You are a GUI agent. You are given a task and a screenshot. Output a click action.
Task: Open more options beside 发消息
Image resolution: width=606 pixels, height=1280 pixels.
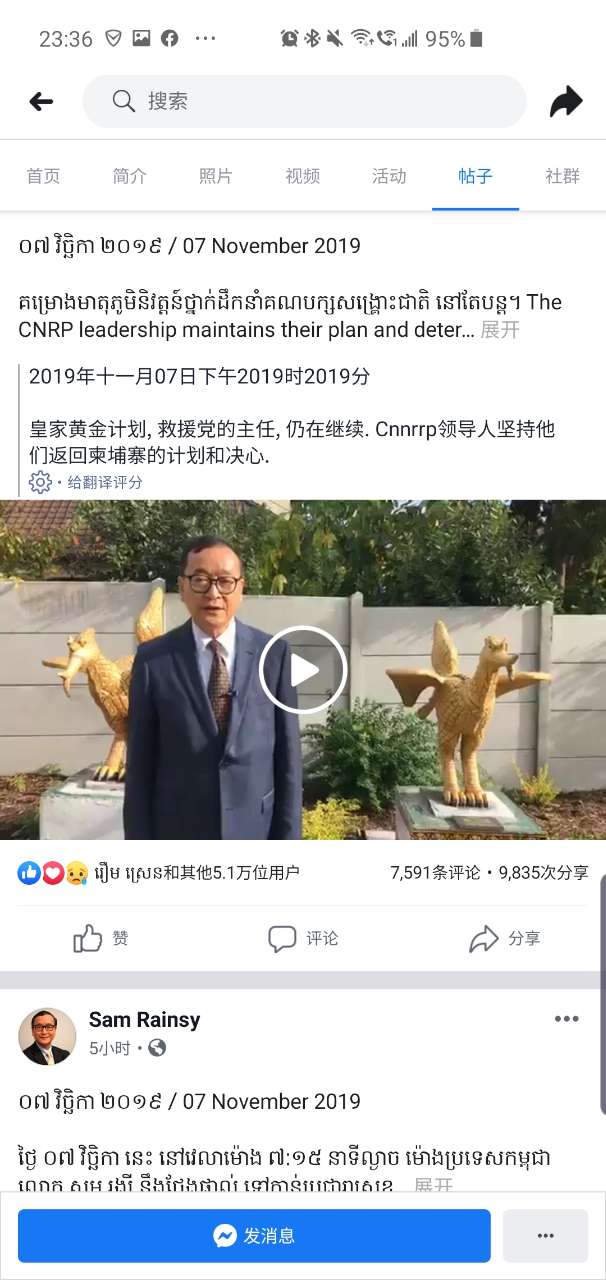tap(545, 1235)
